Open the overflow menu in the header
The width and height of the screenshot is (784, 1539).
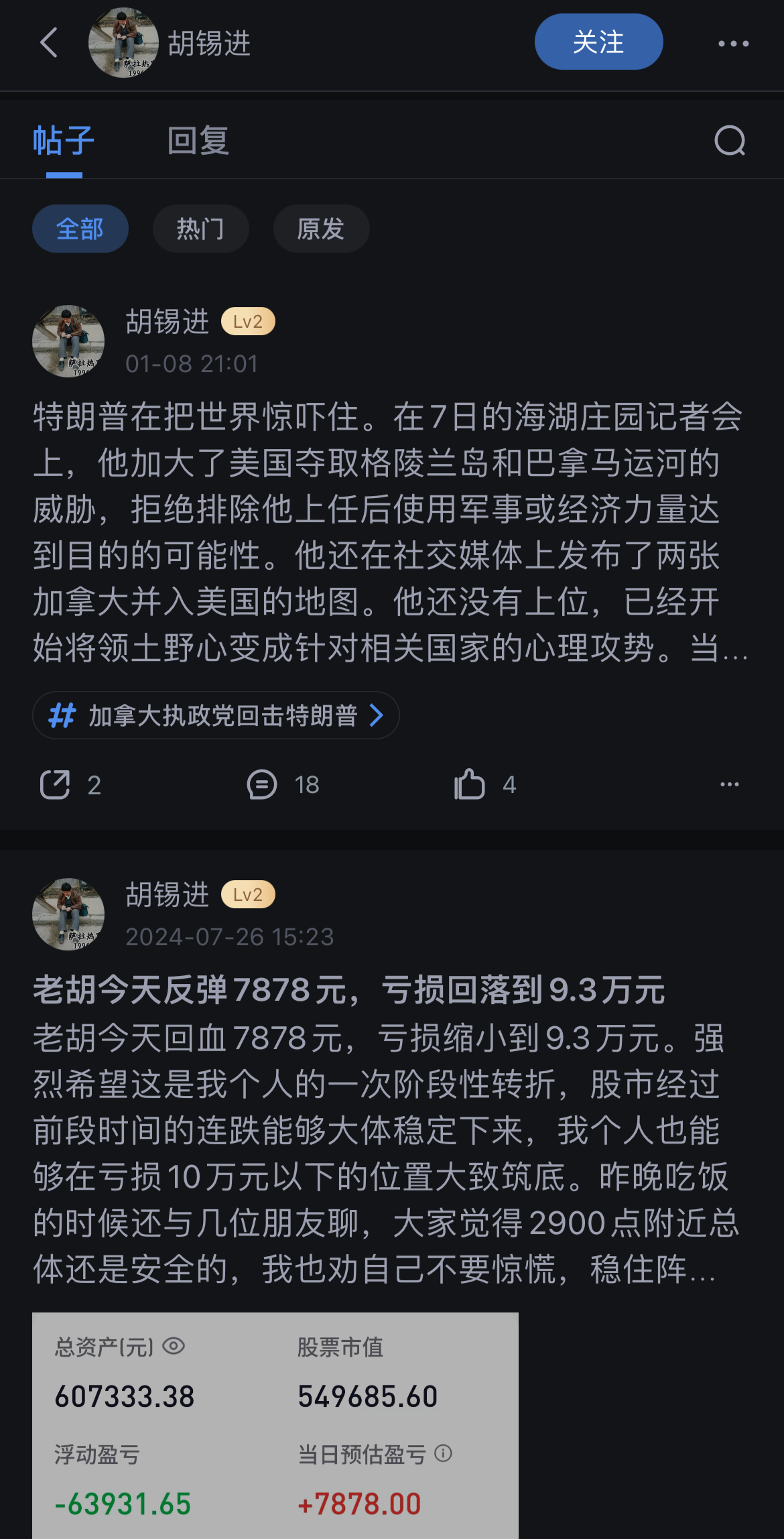pos(733,44)
